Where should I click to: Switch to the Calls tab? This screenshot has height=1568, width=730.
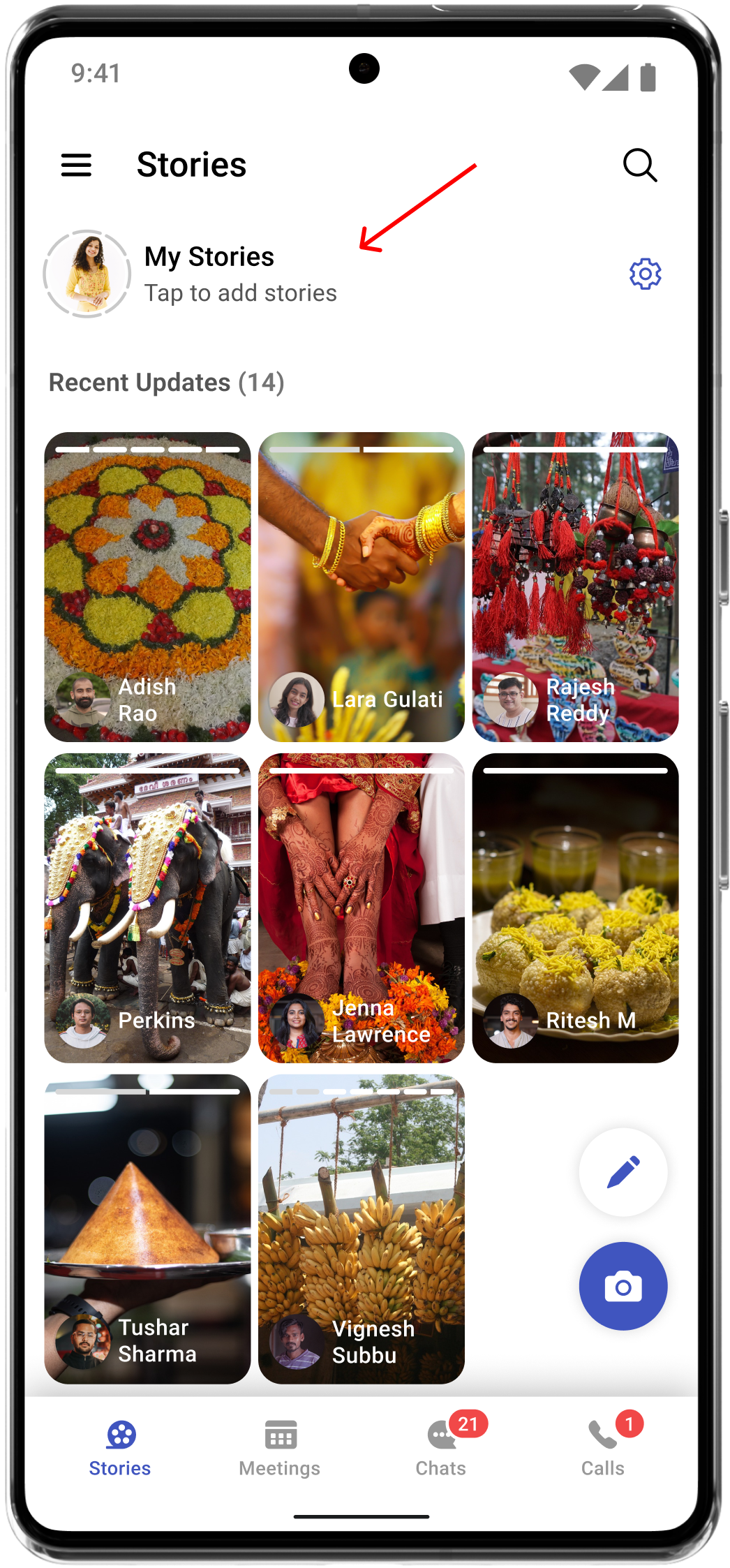(x=603, y=1448)
